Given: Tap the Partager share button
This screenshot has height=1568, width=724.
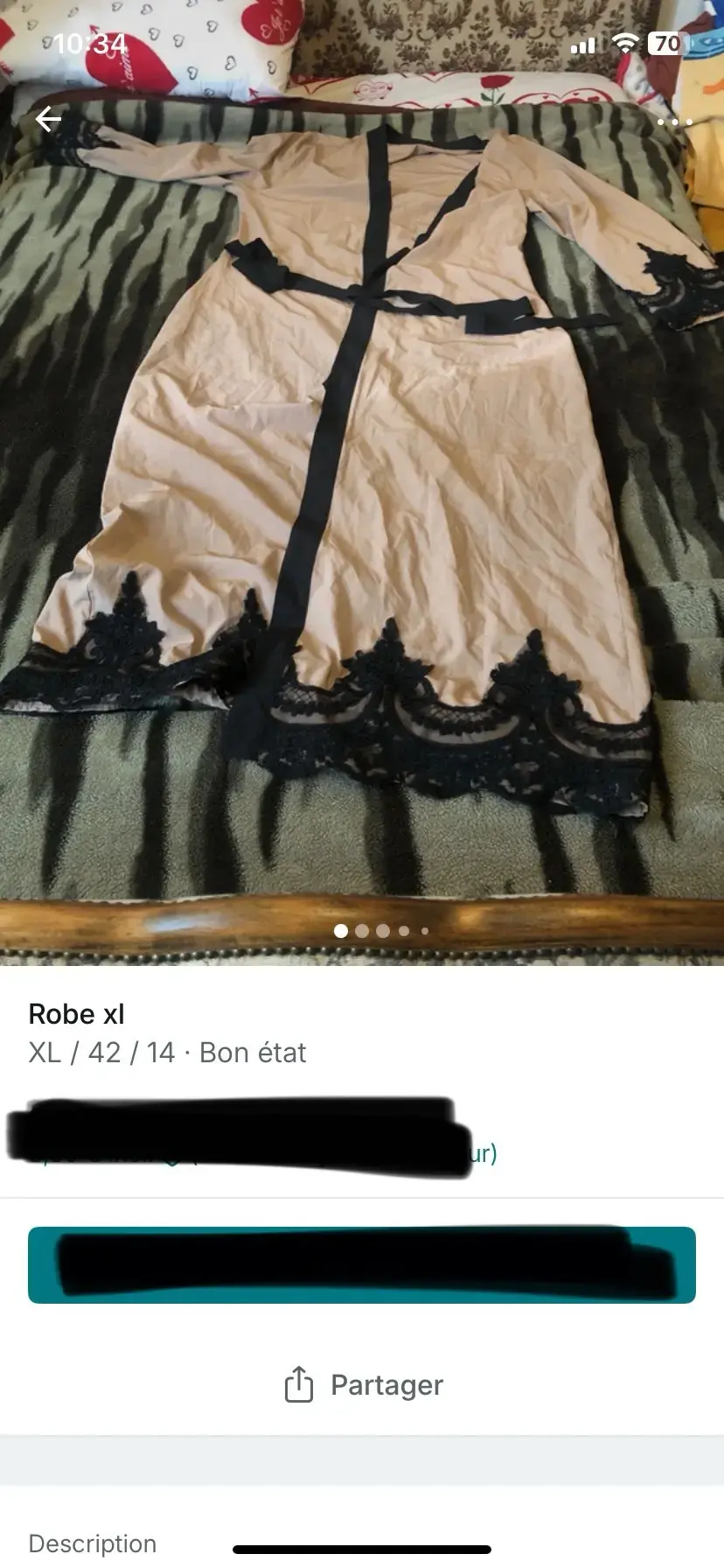Looking at the screenshot, I should click(364, 1385).
